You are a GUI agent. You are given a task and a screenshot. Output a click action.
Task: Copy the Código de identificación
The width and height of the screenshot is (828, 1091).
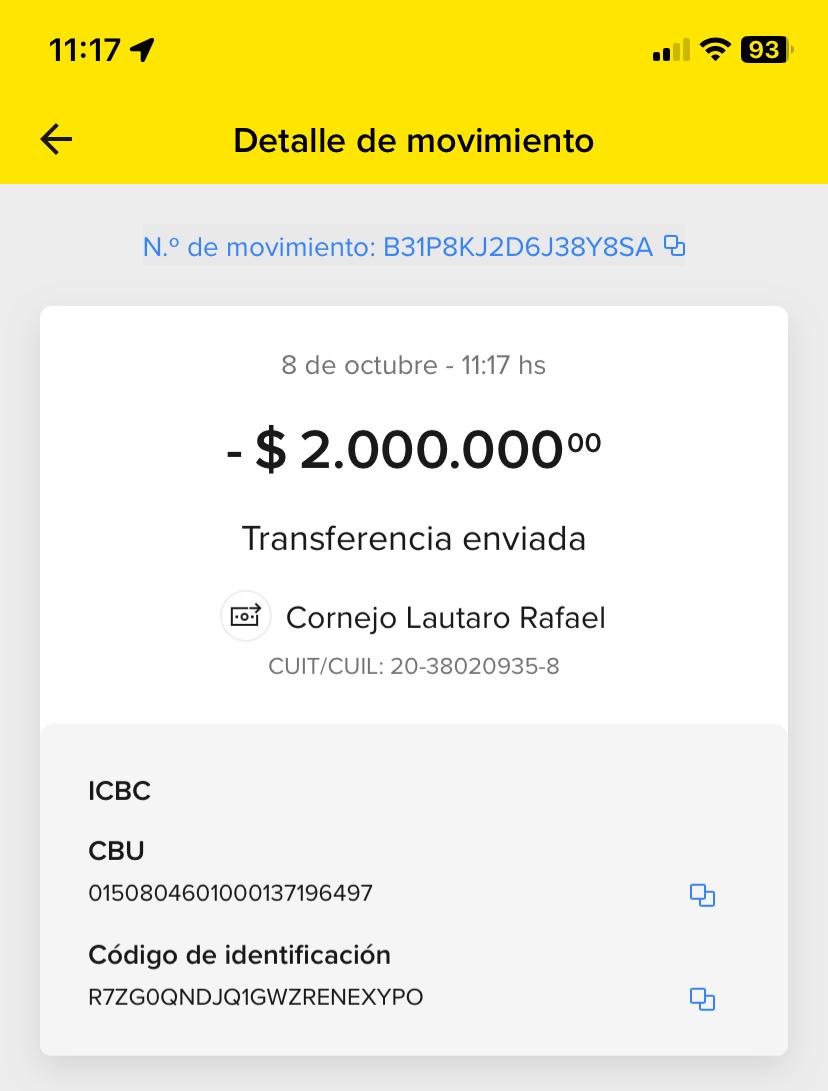(x=703, y=999)
